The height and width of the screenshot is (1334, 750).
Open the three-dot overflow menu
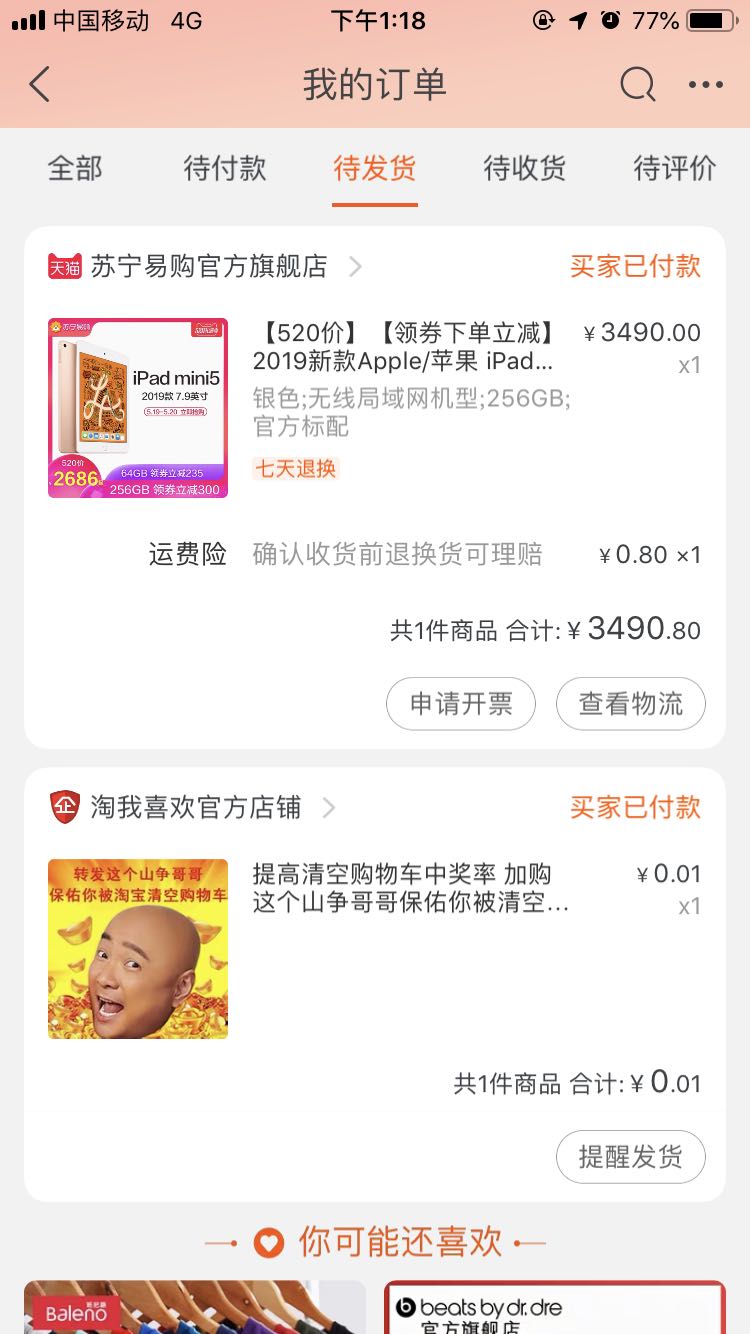coord(705,85)
